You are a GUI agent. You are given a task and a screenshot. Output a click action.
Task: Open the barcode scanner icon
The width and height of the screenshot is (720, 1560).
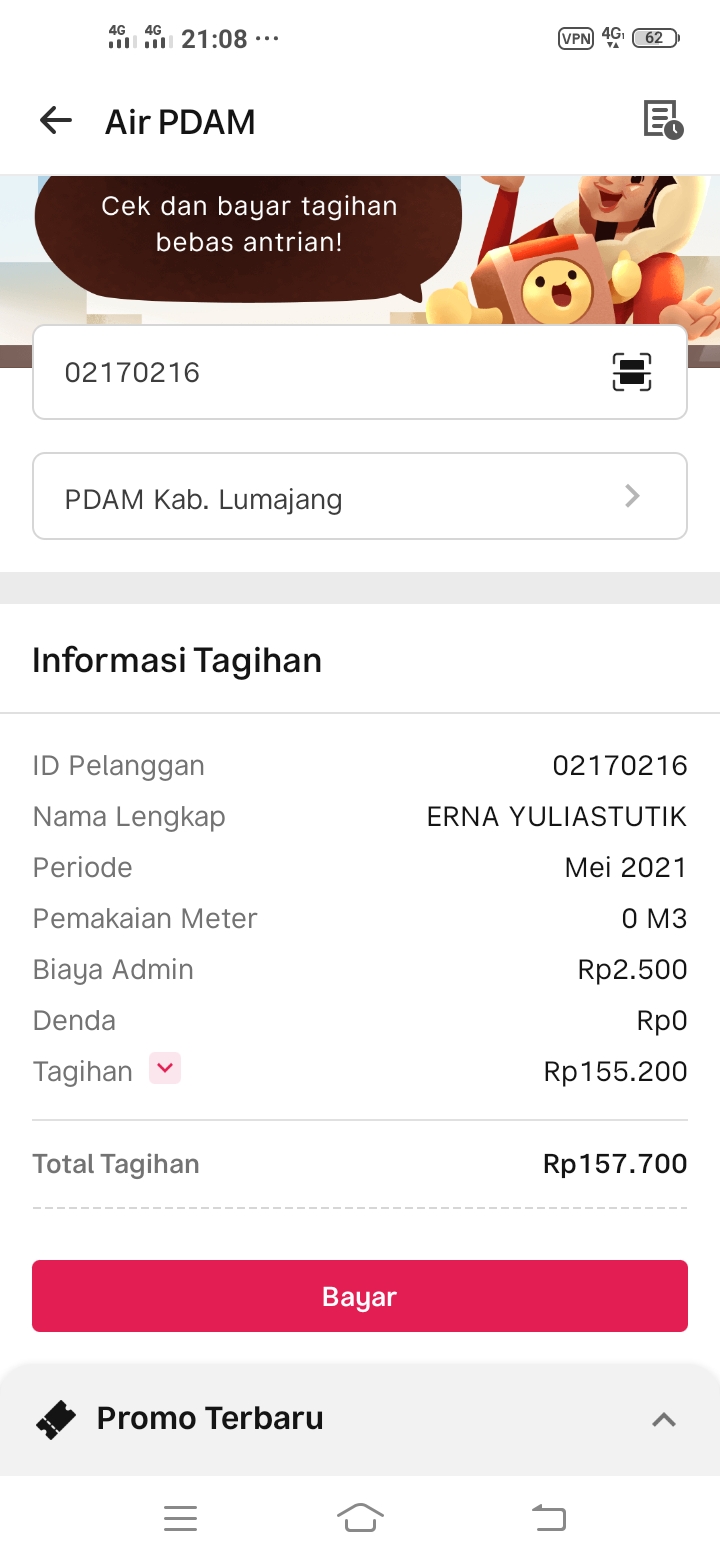[632, 372]
